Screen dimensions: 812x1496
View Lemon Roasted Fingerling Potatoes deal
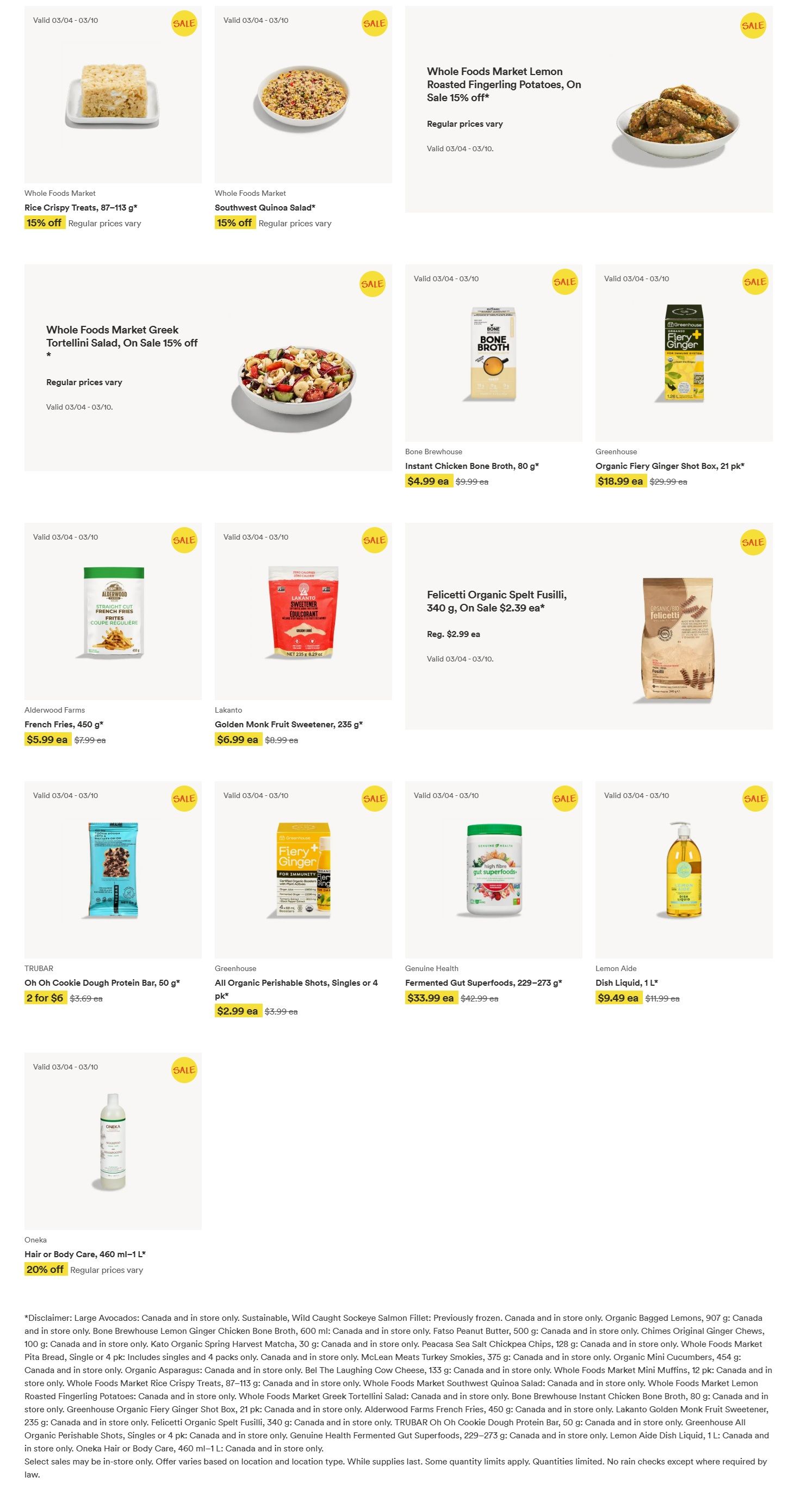(x=588, y=109)
